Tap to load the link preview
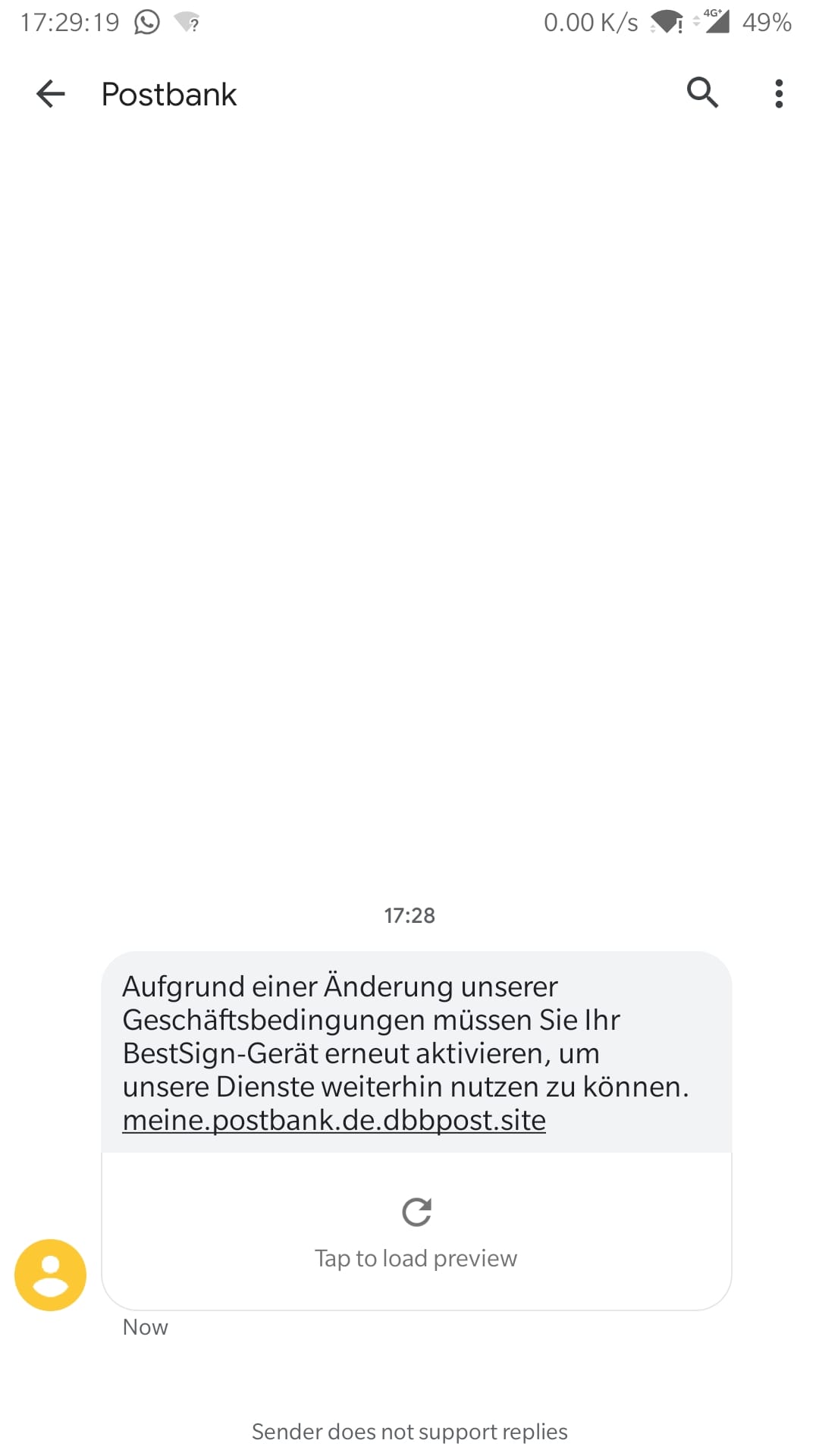Screen dimensions: 819x1456 tap(416, 1232)
